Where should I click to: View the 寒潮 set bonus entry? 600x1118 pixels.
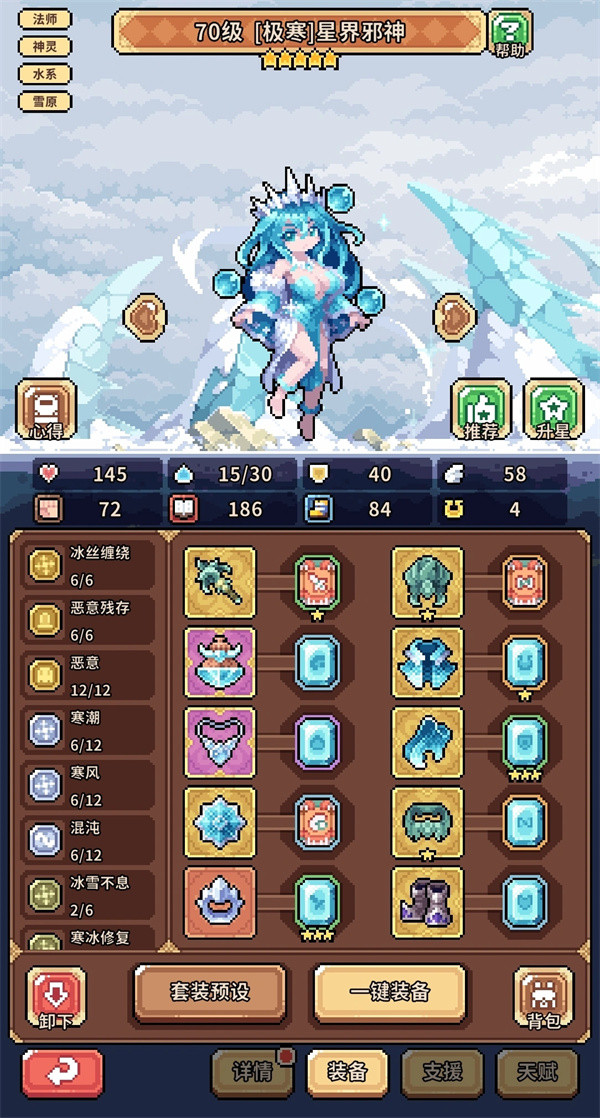tap(90, 731)
